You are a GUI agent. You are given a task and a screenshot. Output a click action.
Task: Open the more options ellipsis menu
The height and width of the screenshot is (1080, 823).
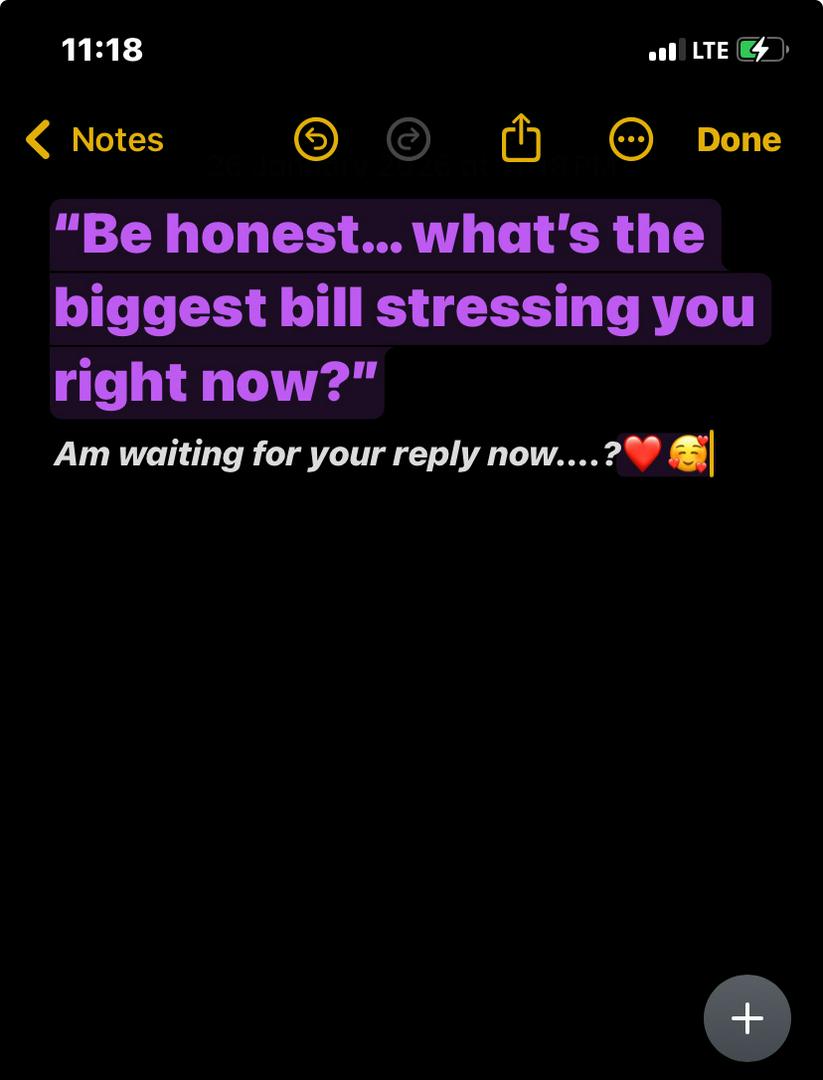tap(631, 140)
